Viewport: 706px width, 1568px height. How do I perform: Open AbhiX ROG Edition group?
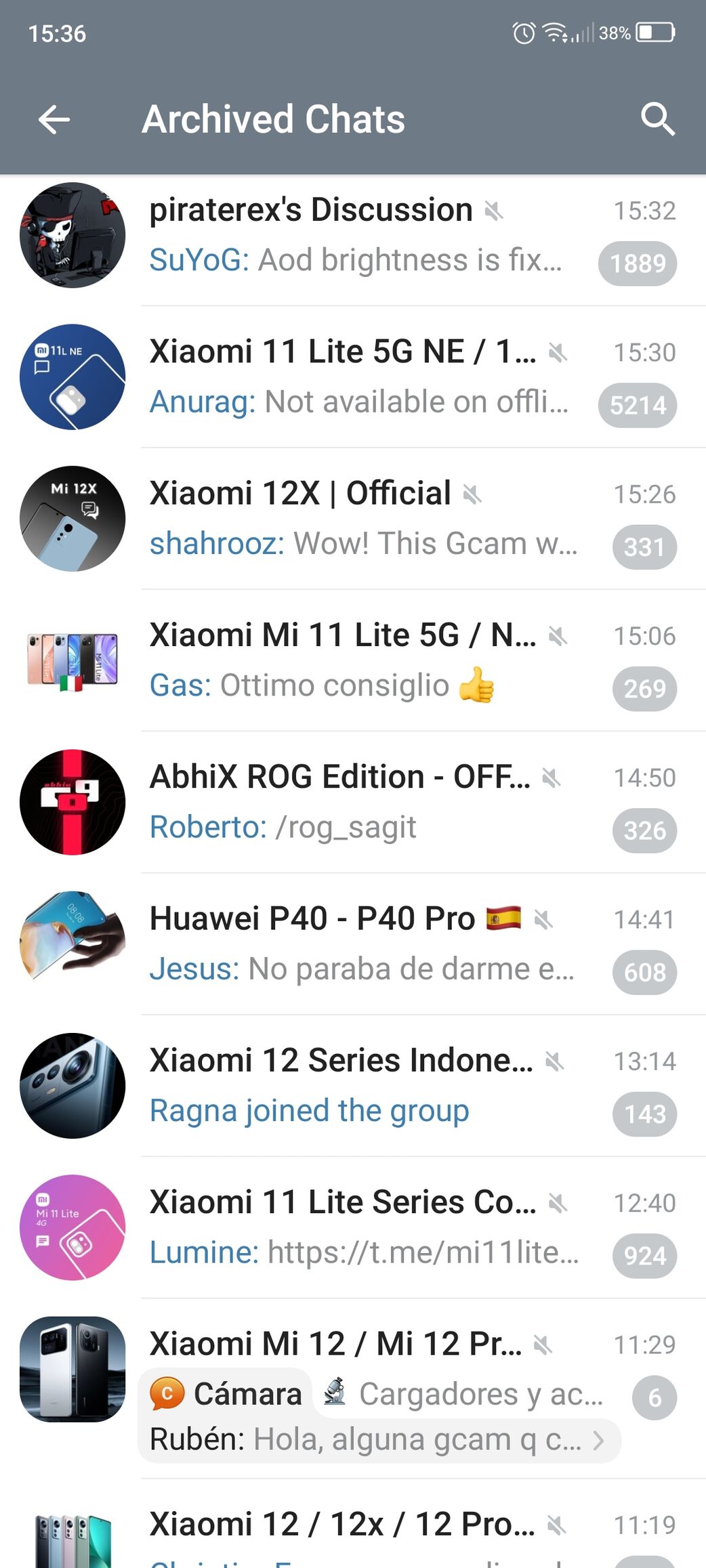point(353,803)
